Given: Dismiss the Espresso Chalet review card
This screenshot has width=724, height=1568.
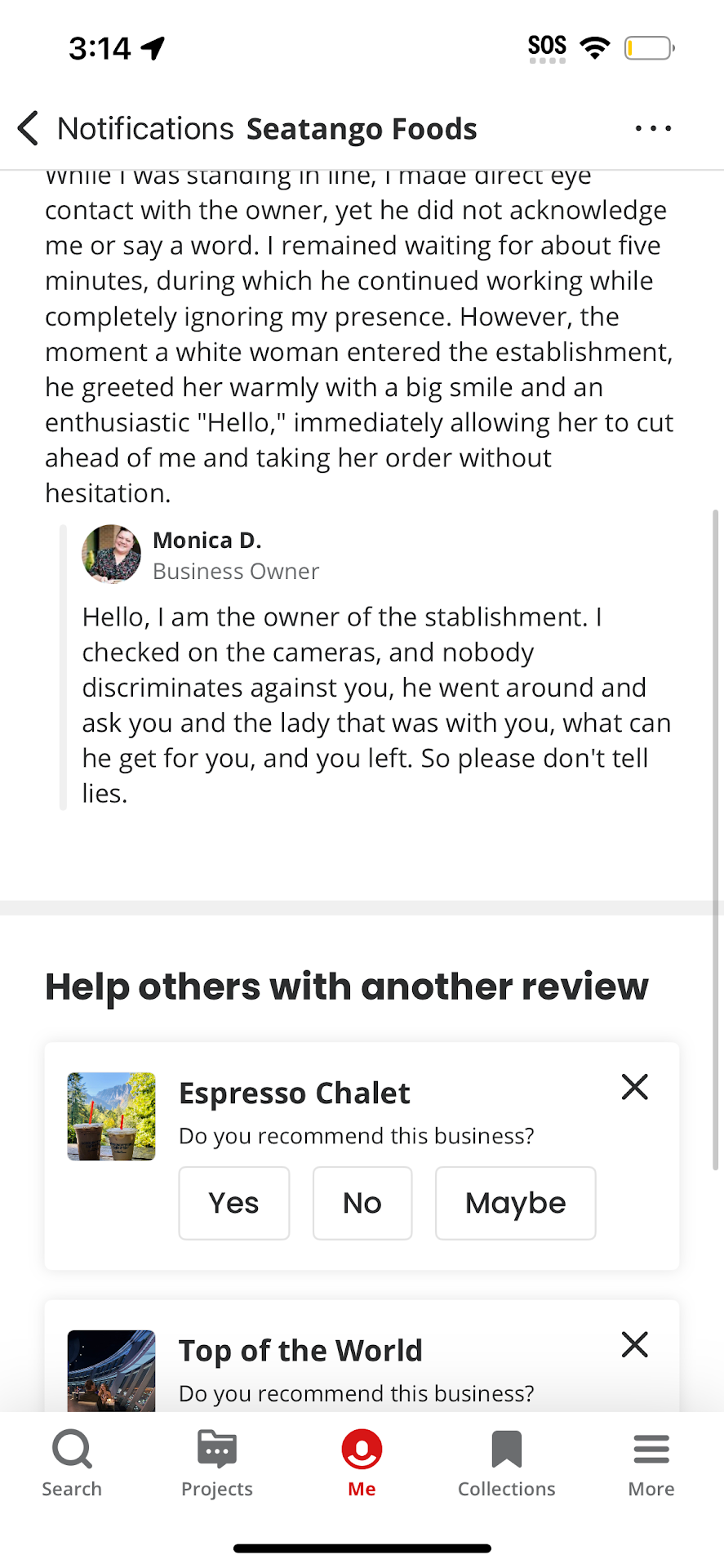Looking at the screenshot, I should point(634,1087).
